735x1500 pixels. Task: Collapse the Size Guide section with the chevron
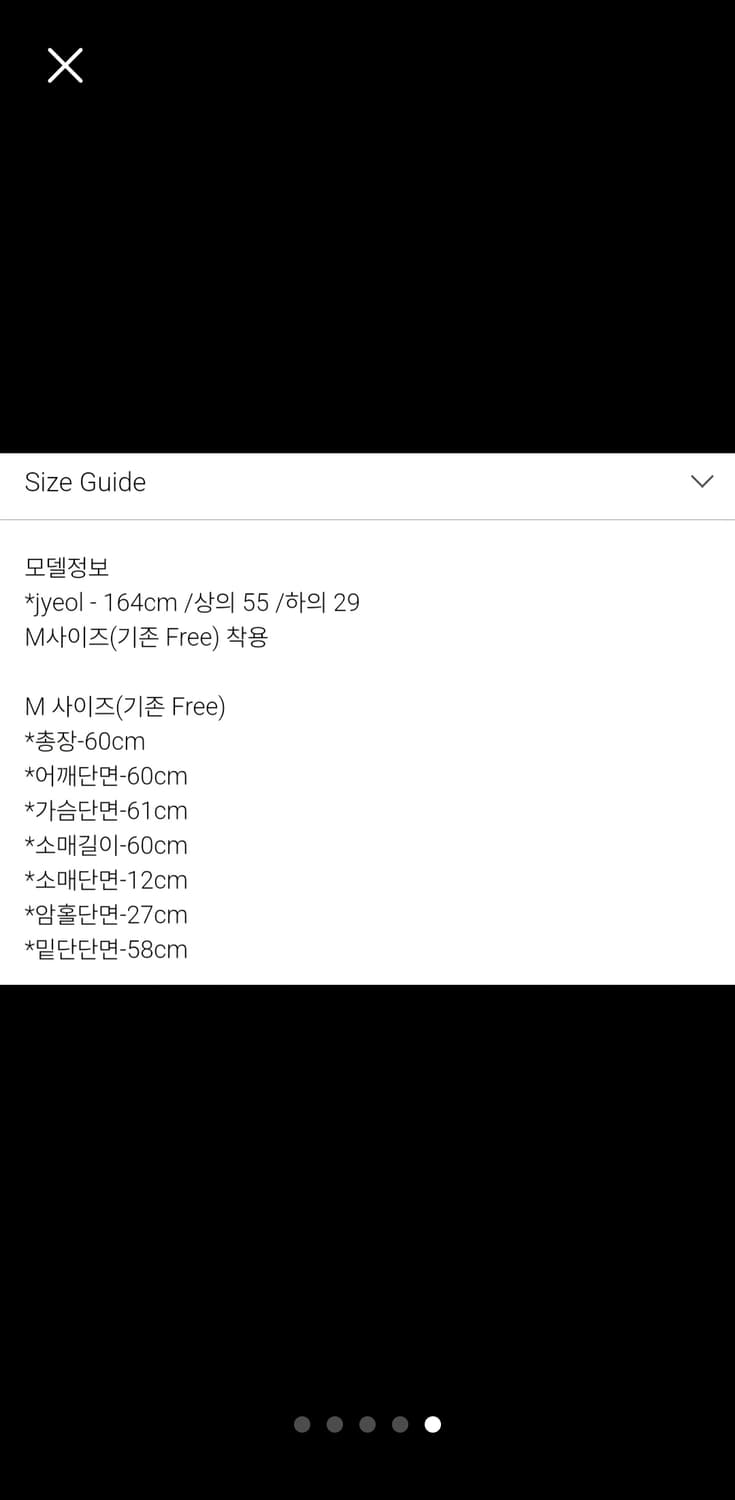(x=701, y=481)
